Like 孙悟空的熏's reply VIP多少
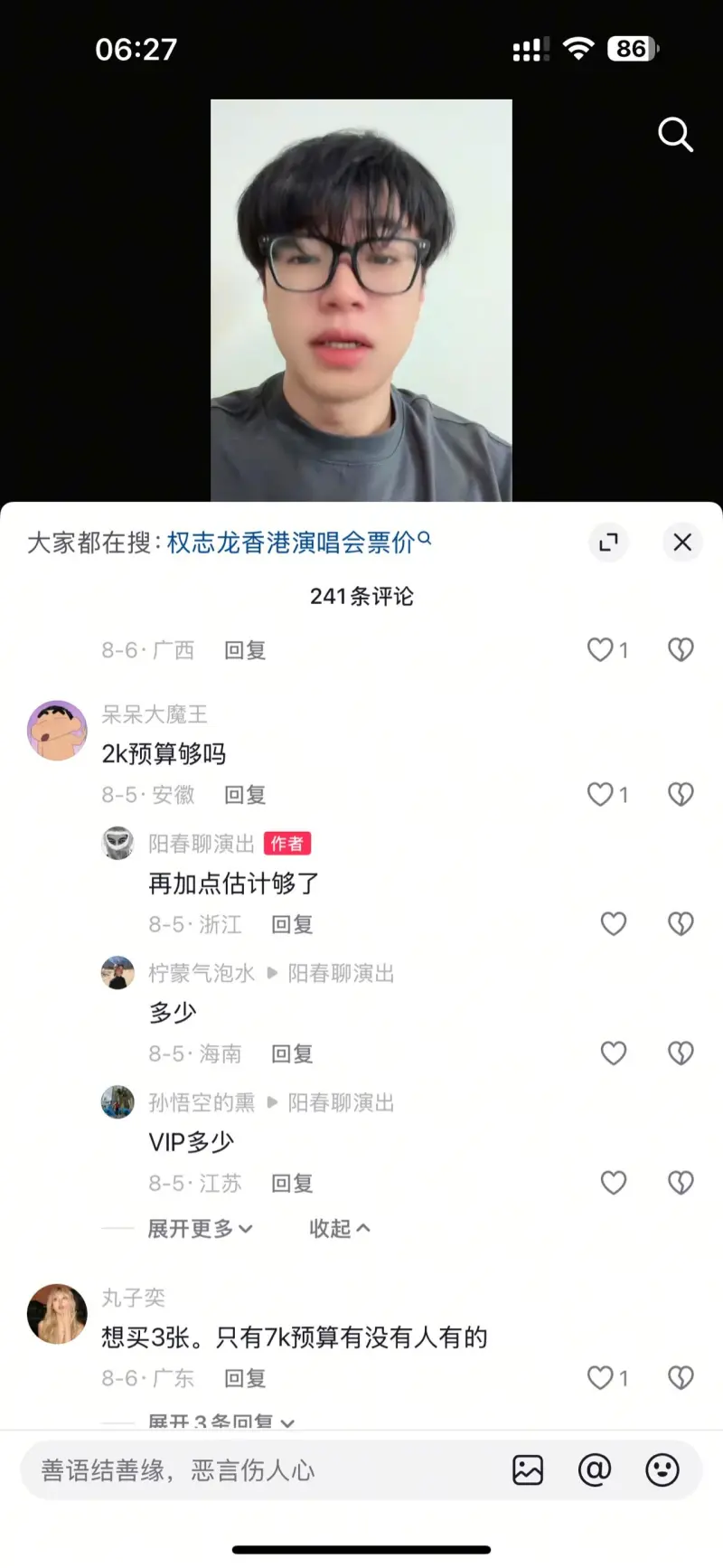The image size is (723, 1568). pyautogui.click(x=614, y=1182)
